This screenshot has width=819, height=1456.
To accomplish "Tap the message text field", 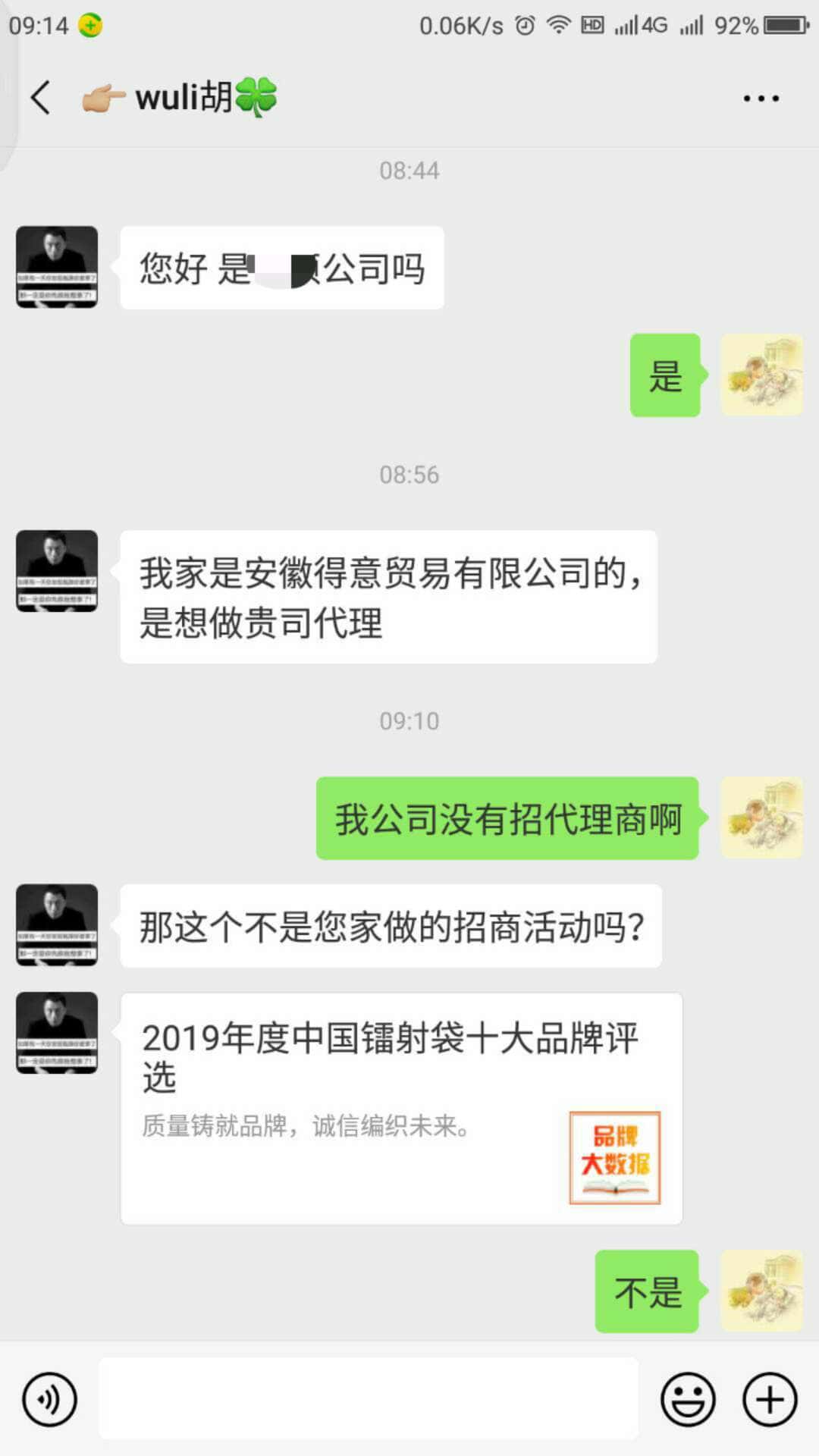I will point(369,1399).
